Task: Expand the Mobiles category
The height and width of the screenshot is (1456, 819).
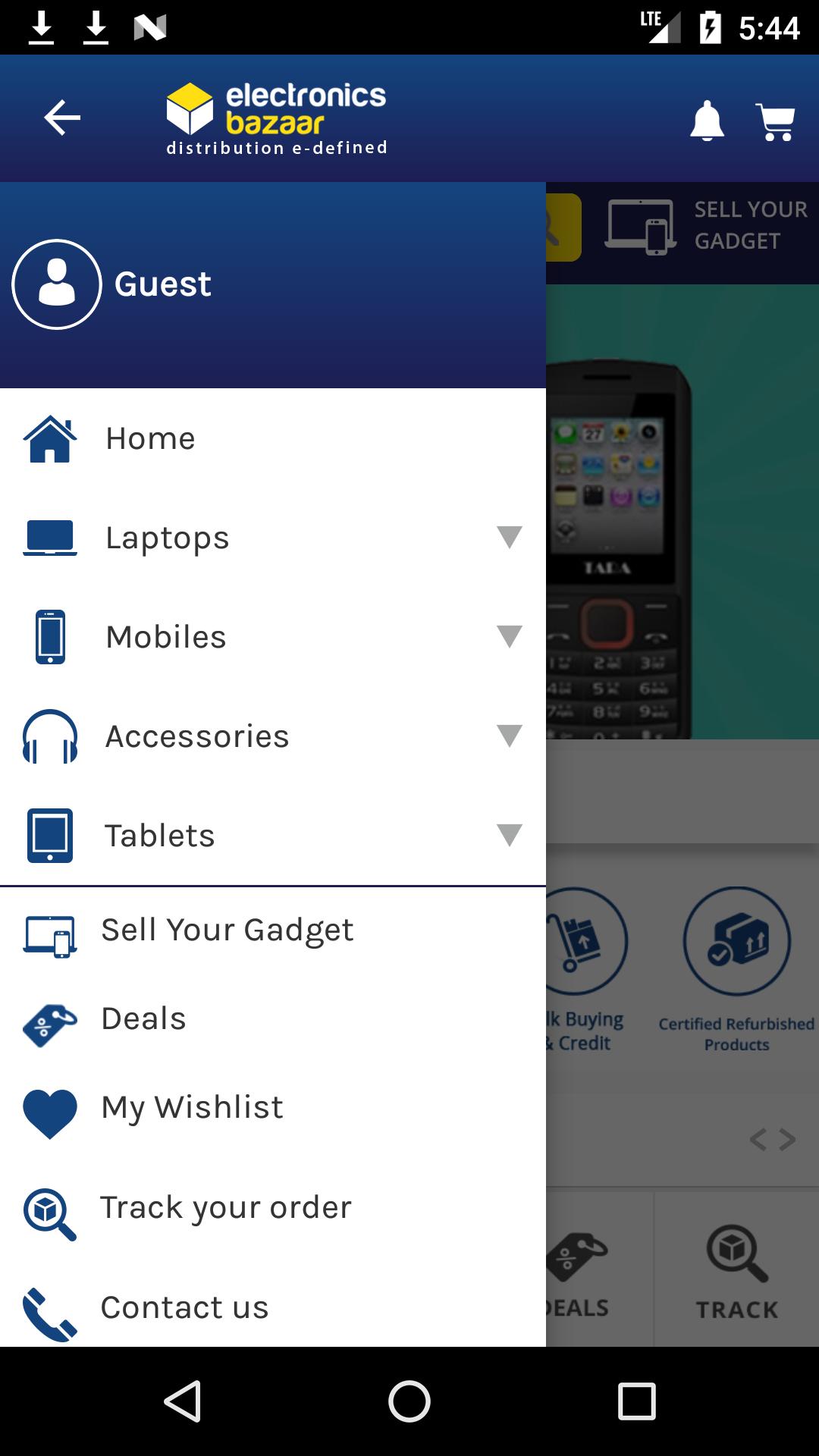Action: click(508, 636)
